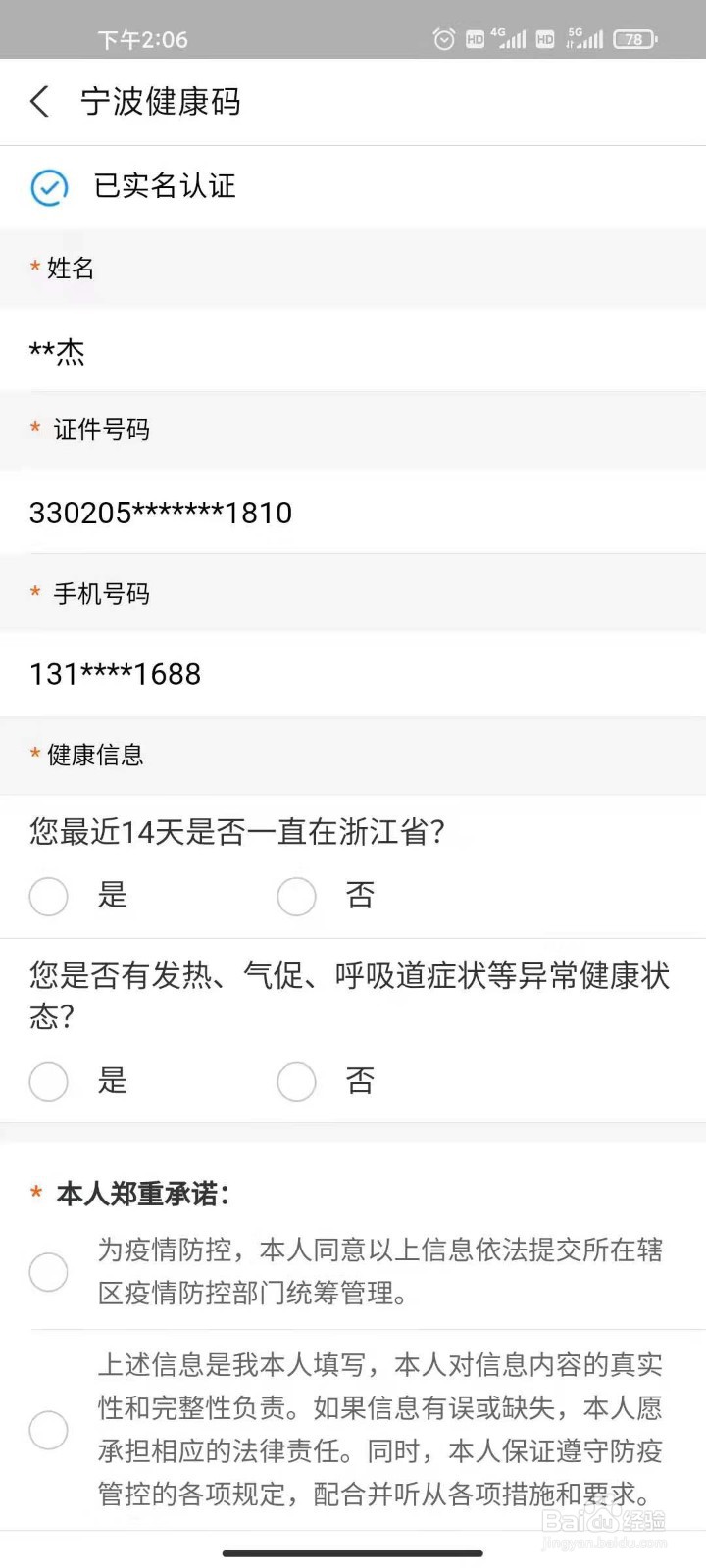The image size is (706, 1568).
Task: Select 否 for the fever symptoms question
Action: [x=297, y=1081]
